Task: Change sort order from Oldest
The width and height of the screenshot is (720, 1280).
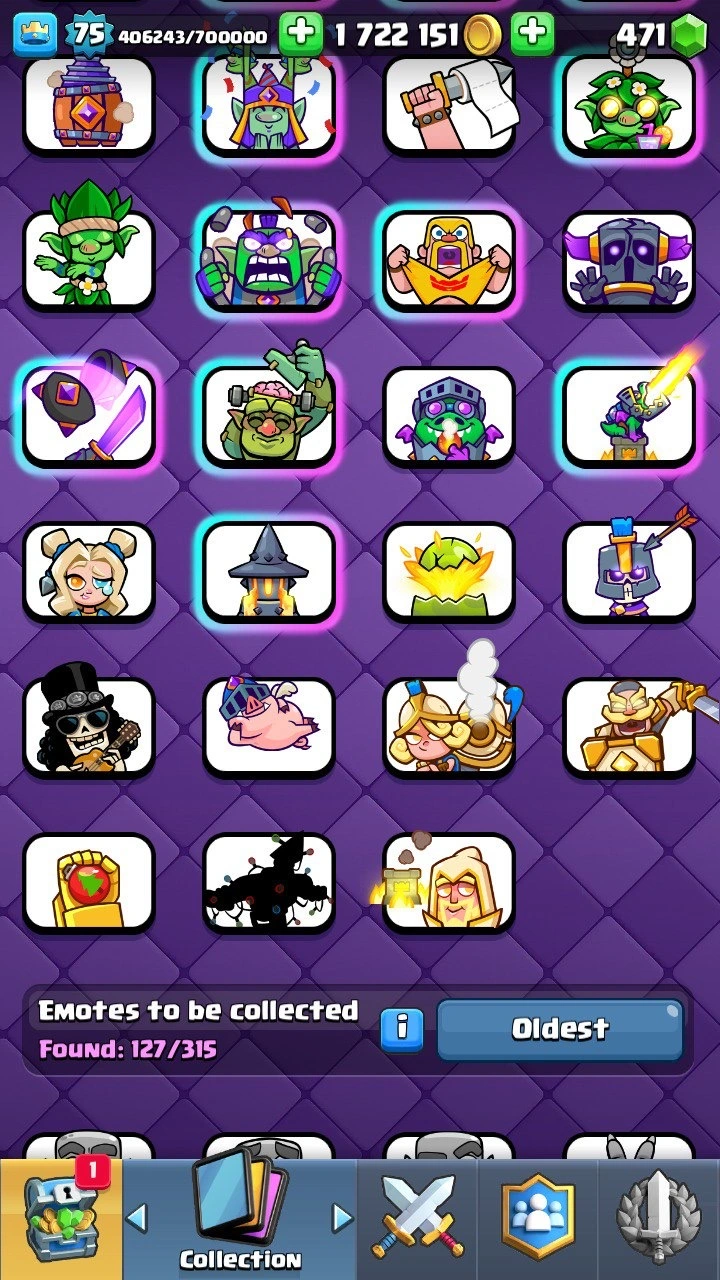Action: [x=560, y=1029]
